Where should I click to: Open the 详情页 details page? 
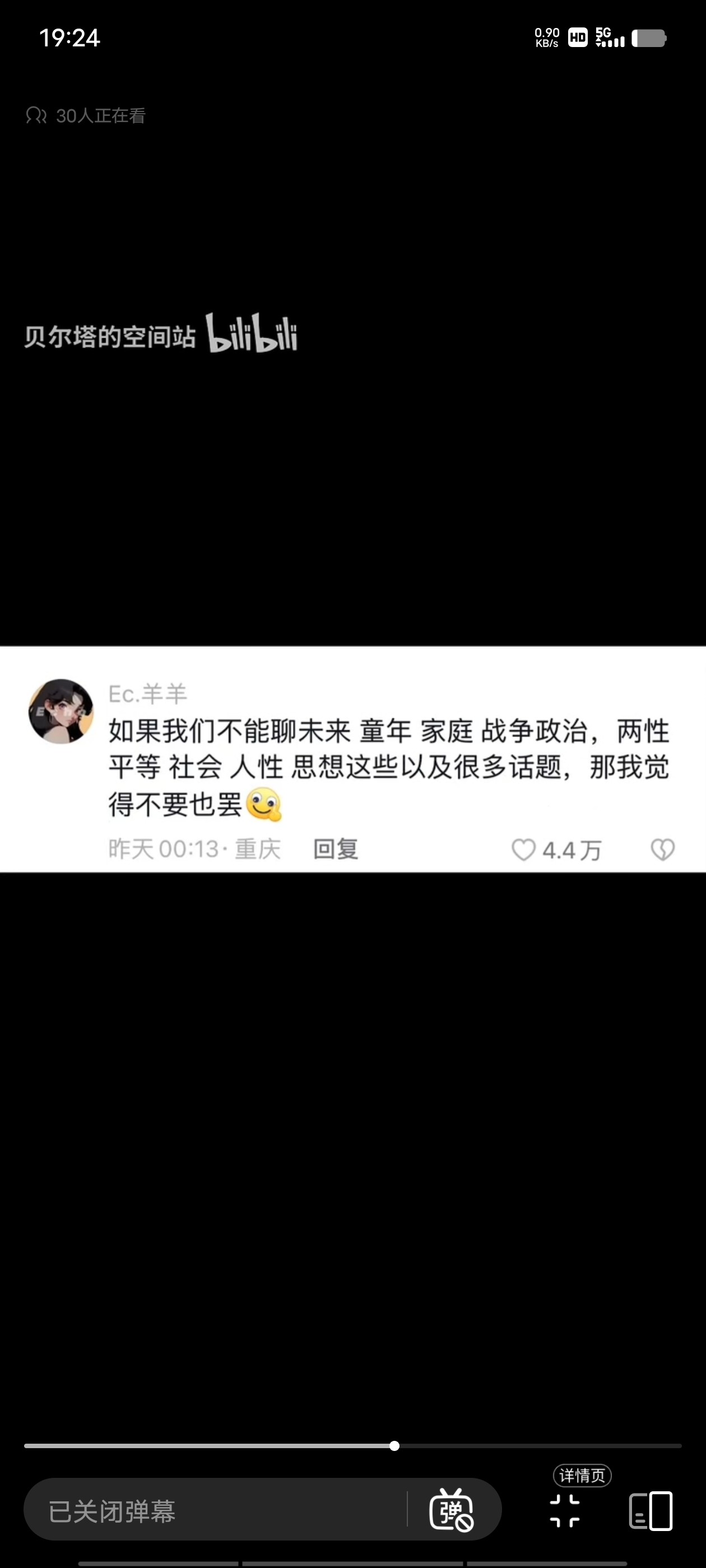[x=582, y=1476]
